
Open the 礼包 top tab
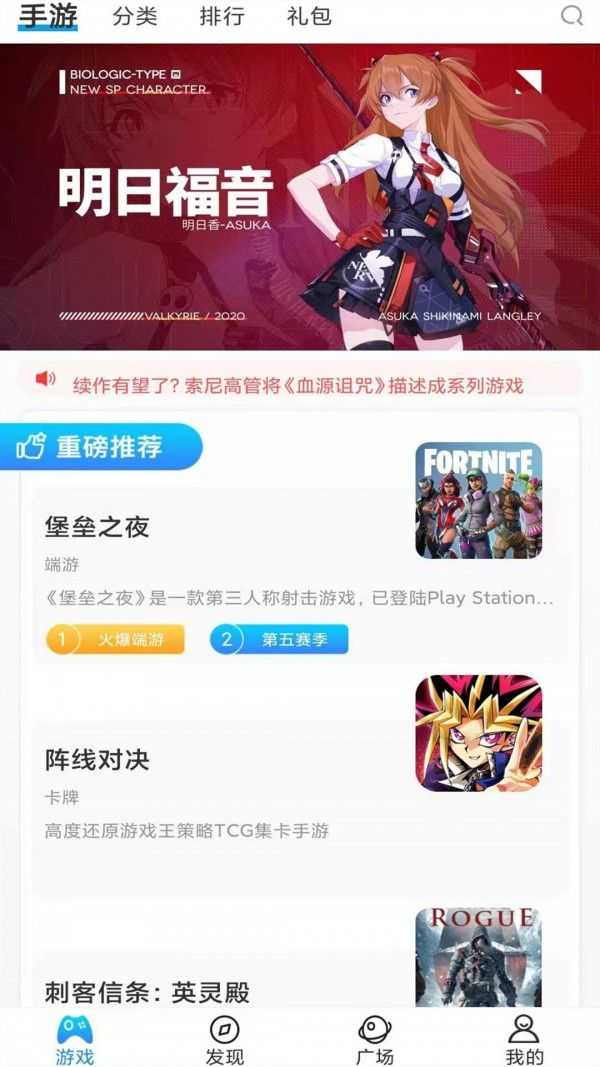coord(309,16)
